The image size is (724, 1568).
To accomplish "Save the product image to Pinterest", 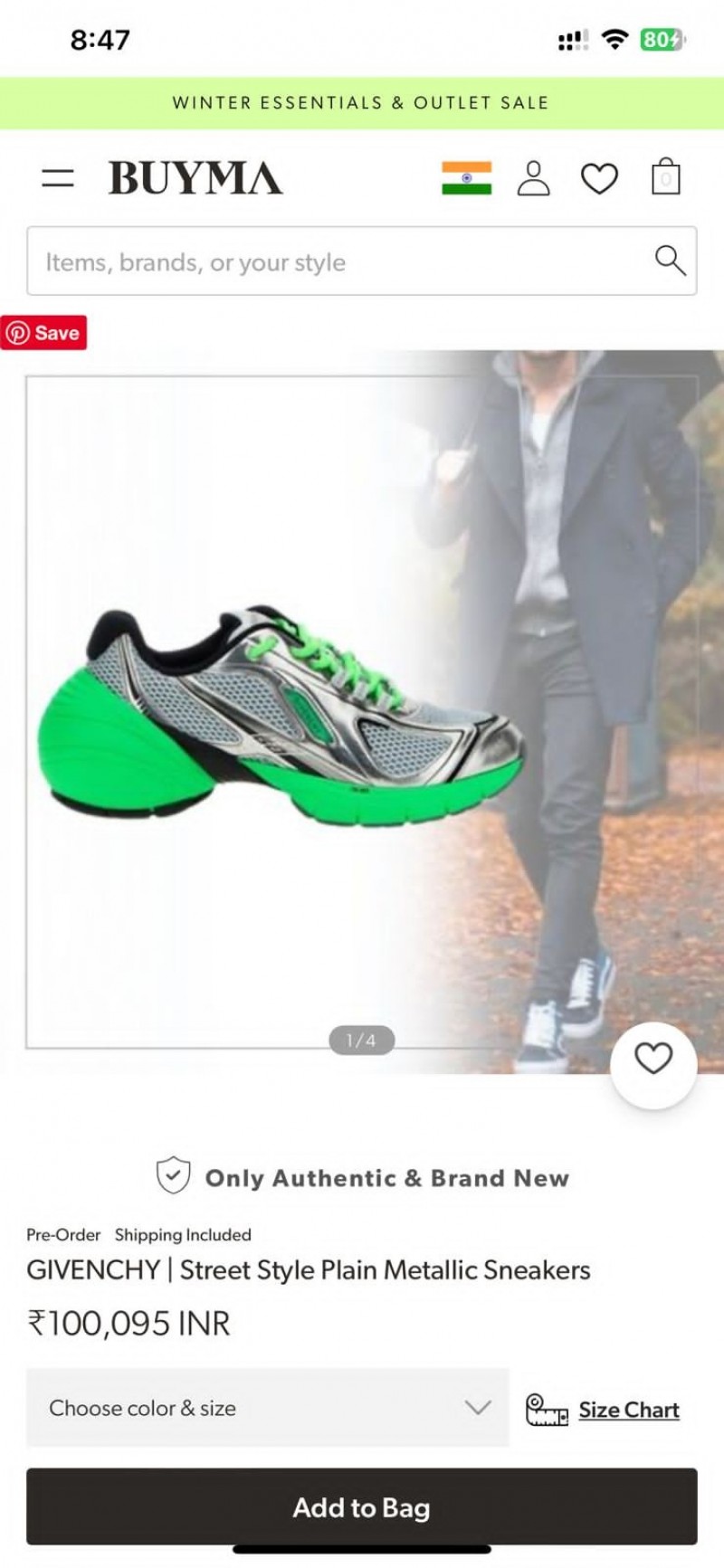I will point(43,333).
